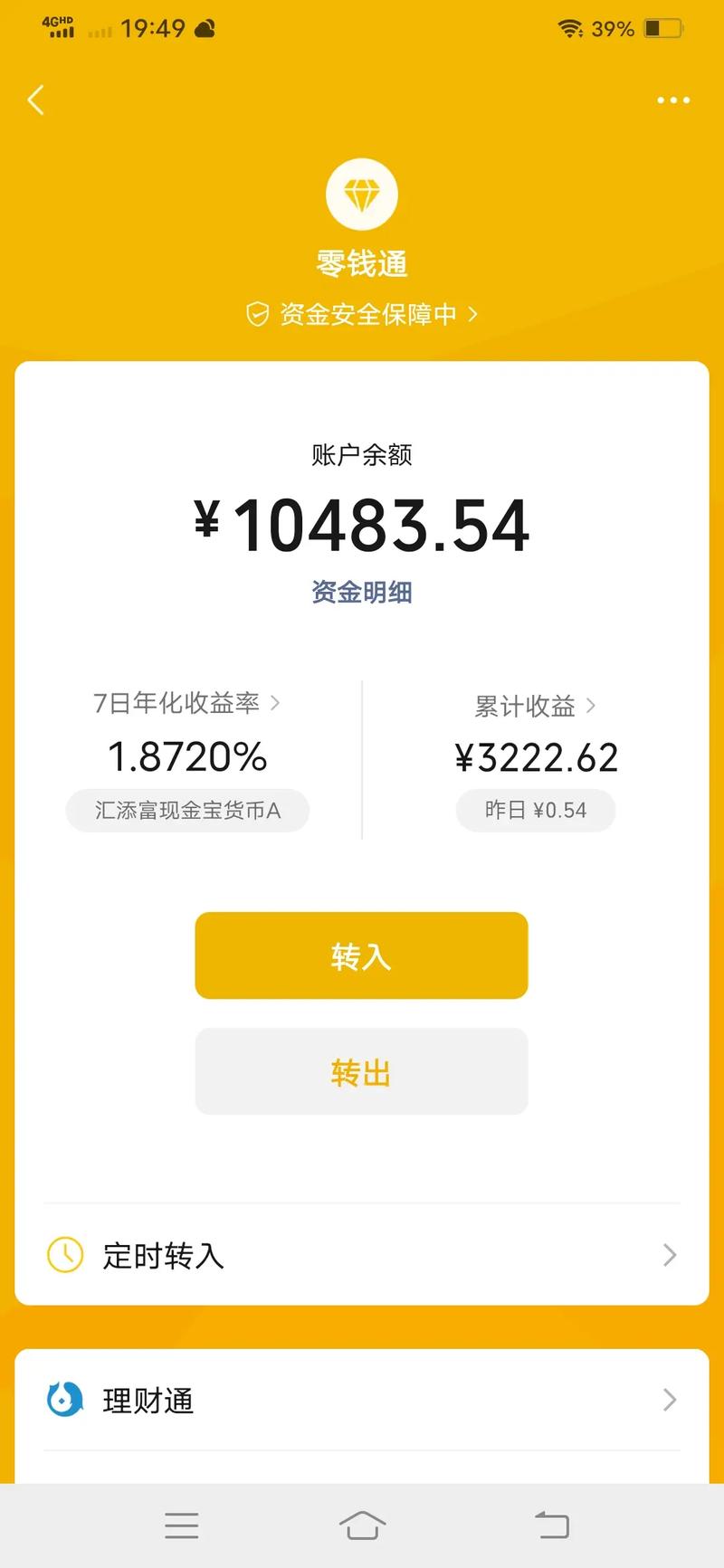The image size is (724, 1568).
Task: Open the 定时转入 settings via its chevron
Action: [x=670, y=1255]
